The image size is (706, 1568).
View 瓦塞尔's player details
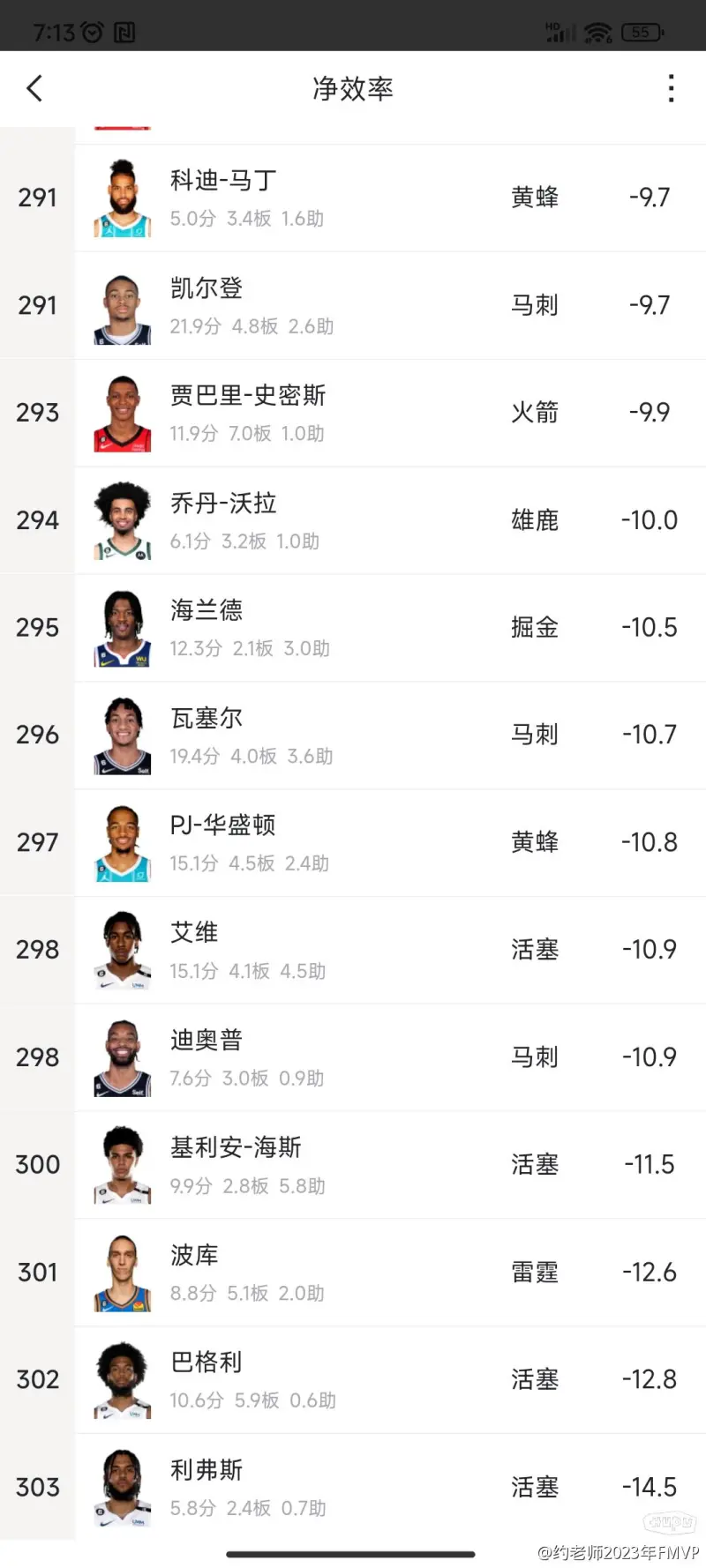[x=353, y=735]
